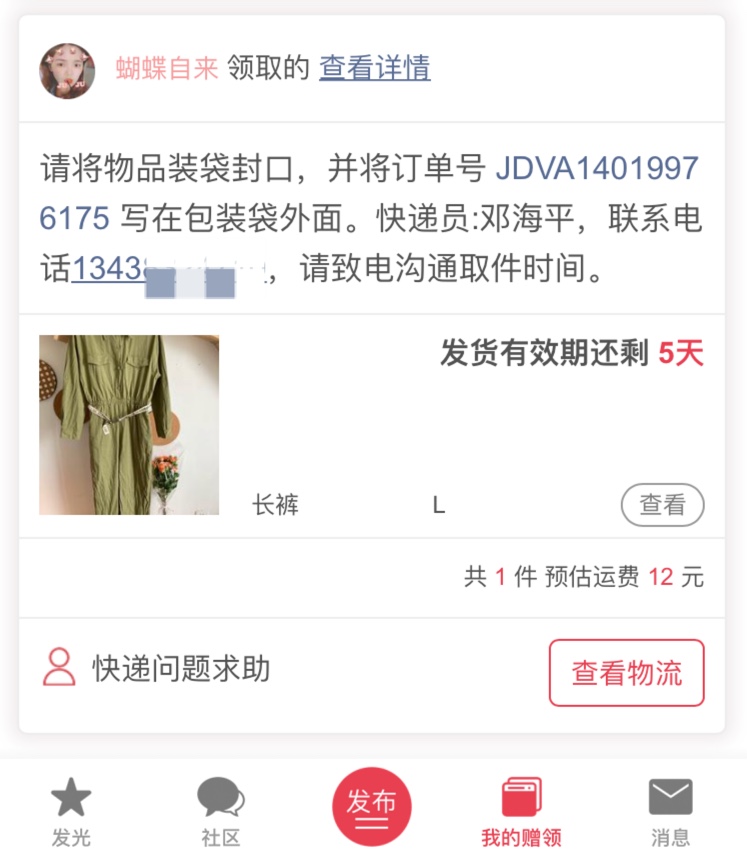Tap the red 发布 button

(371, 807)
